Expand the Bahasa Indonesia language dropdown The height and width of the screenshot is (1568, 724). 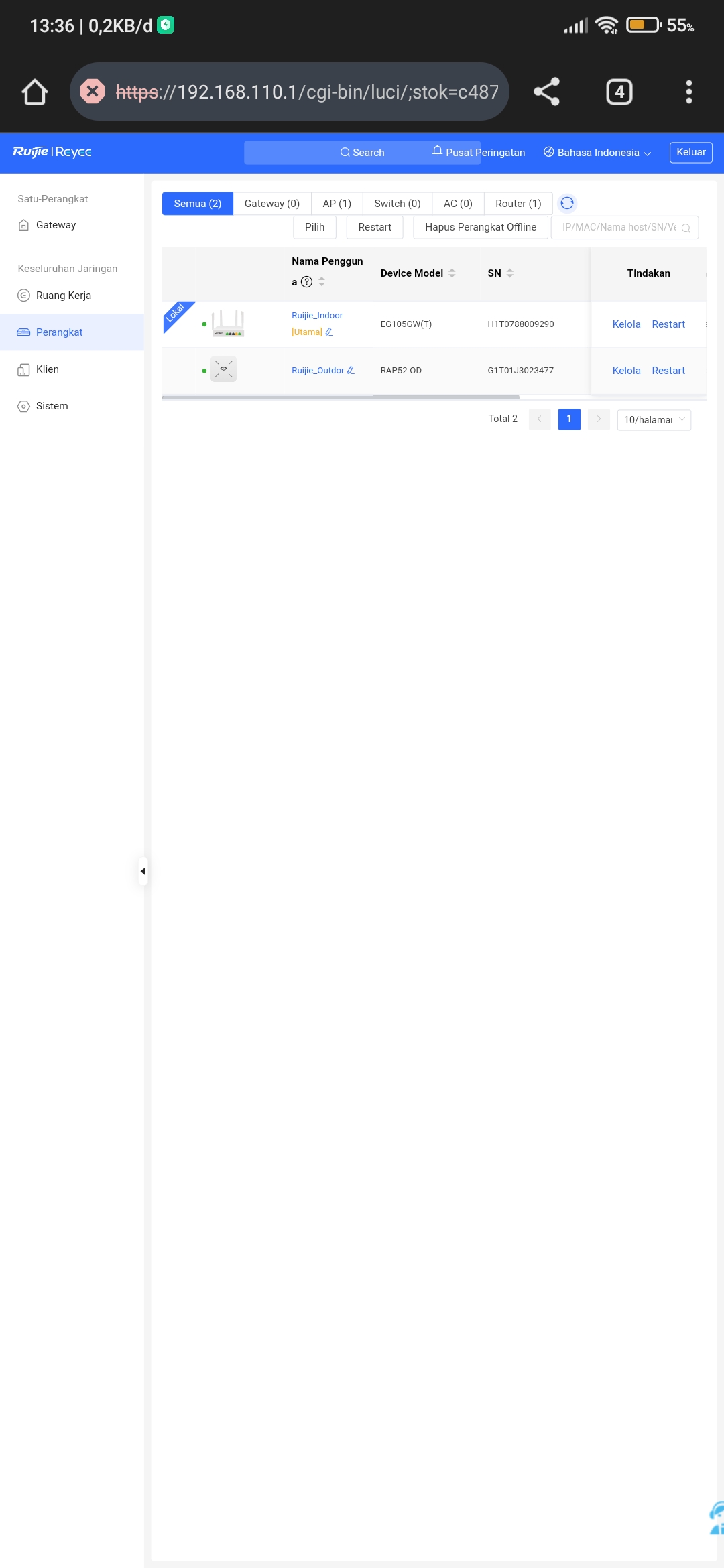pyautogui.click(x=597, y=152)
